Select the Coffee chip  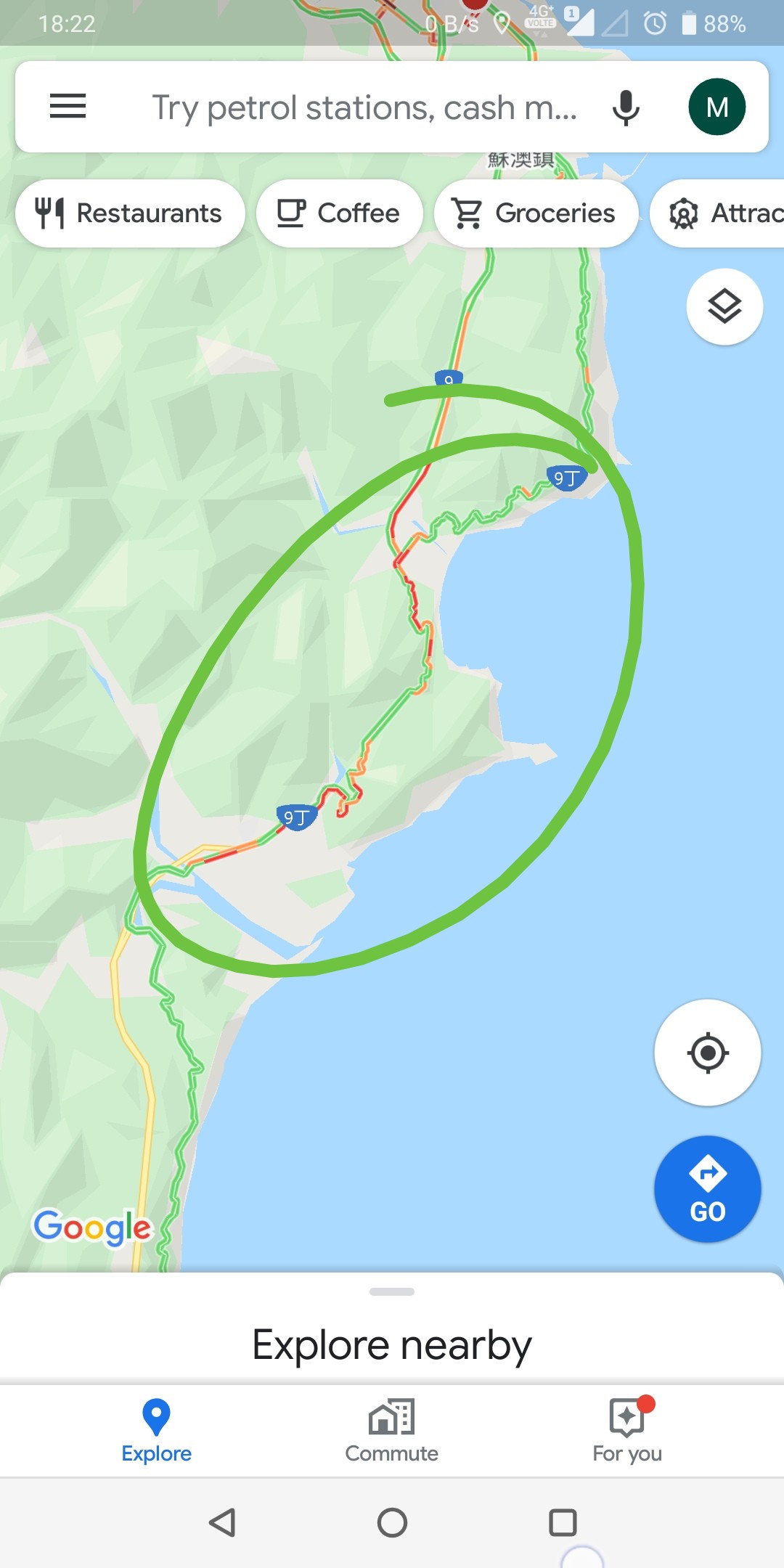(339, 213)
